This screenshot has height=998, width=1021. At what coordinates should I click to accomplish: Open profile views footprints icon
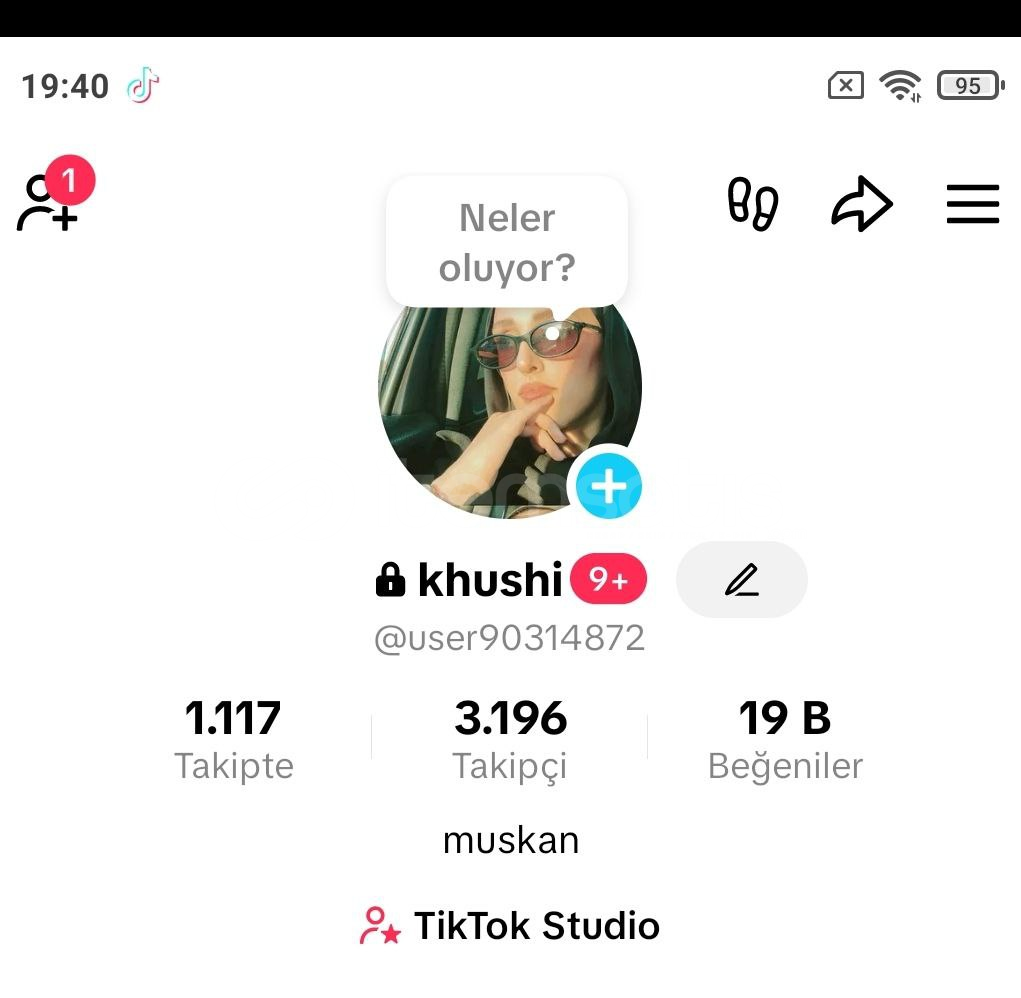(x=752, y=205)
